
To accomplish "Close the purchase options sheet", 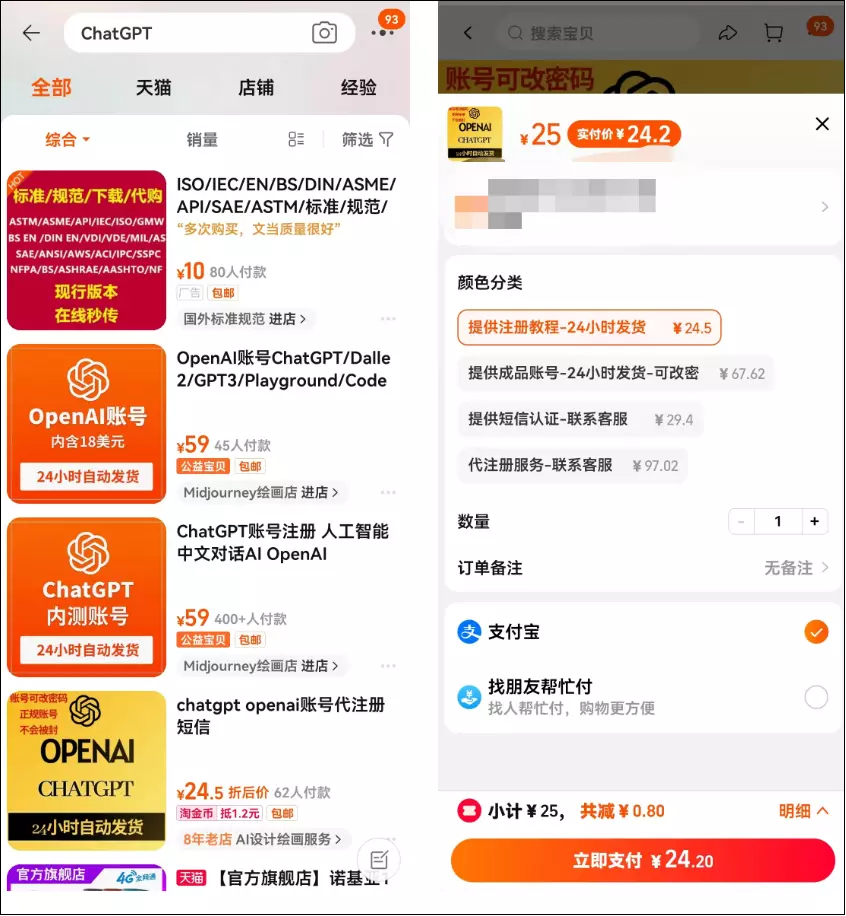I will pos(822,124).
